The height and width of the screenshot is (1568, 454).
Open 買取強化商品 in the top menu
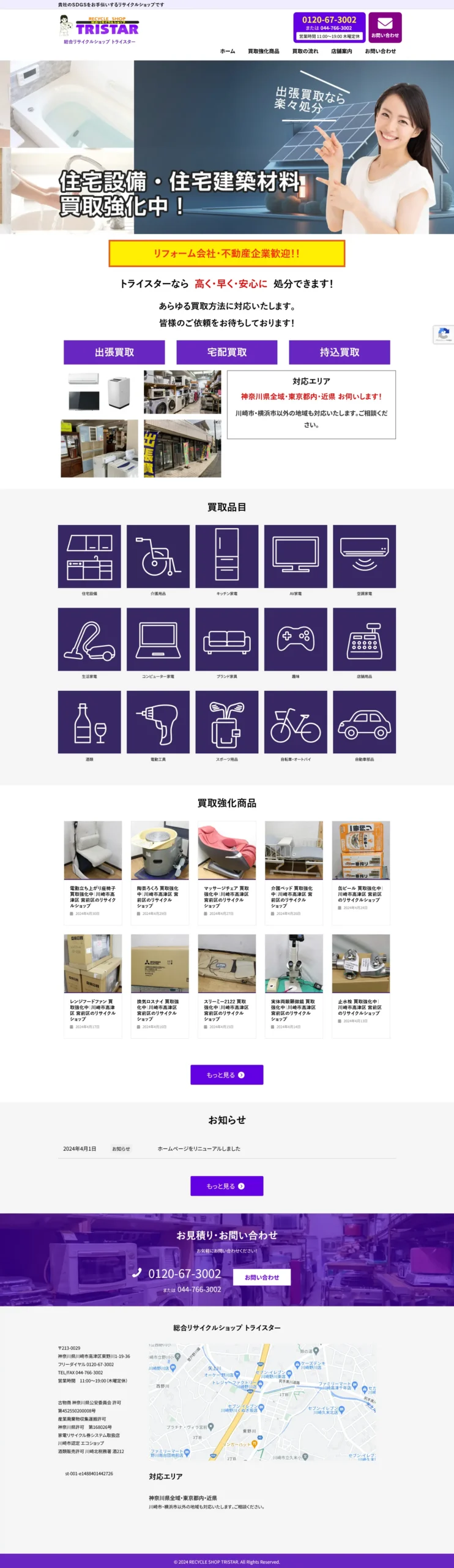click(x=263, y=51)
